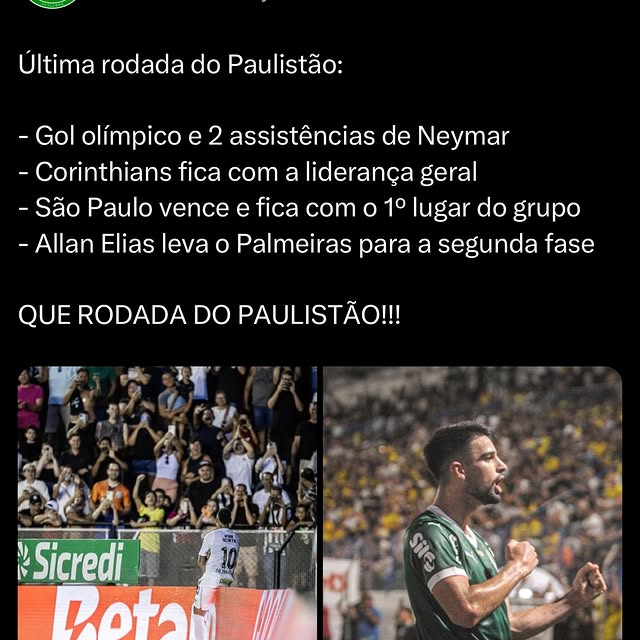Open the poster's green profile avatar
640x640 pixels.
[x=54, y=3]
